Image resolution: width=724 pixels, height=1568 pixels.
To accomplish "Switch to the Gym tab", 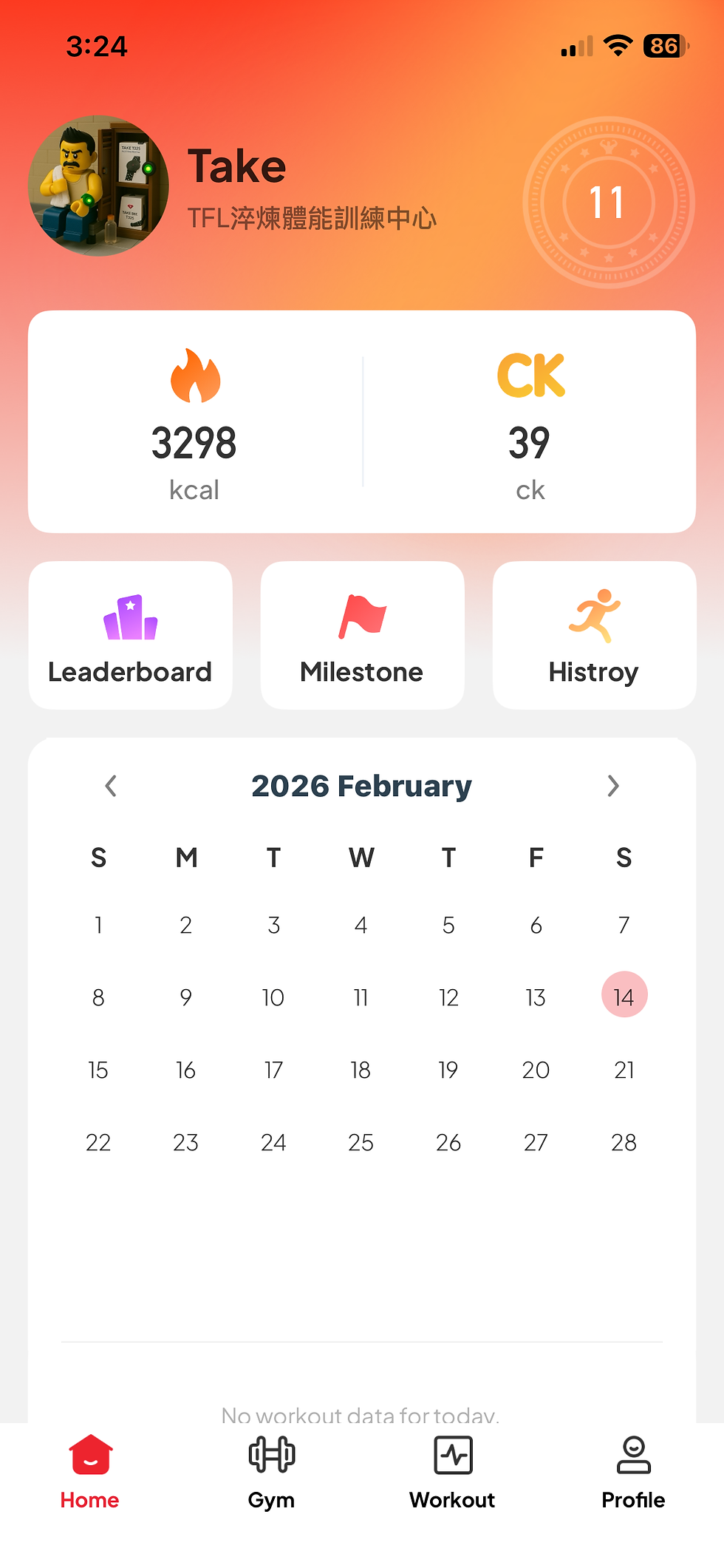I will click(x=271, y=1473).
